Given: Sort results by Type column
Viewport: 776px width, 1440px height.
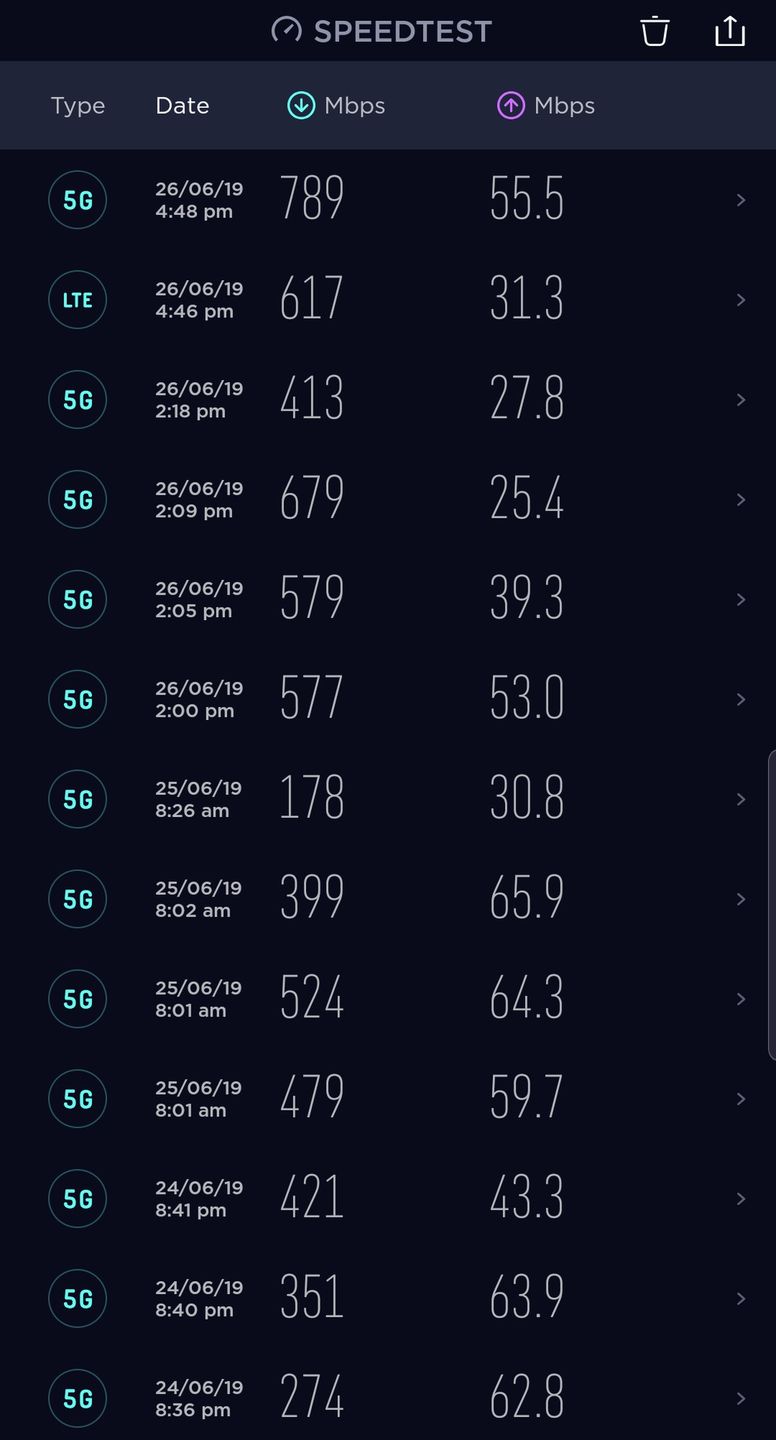Looking at the screenshot, I should pos(78,106).
